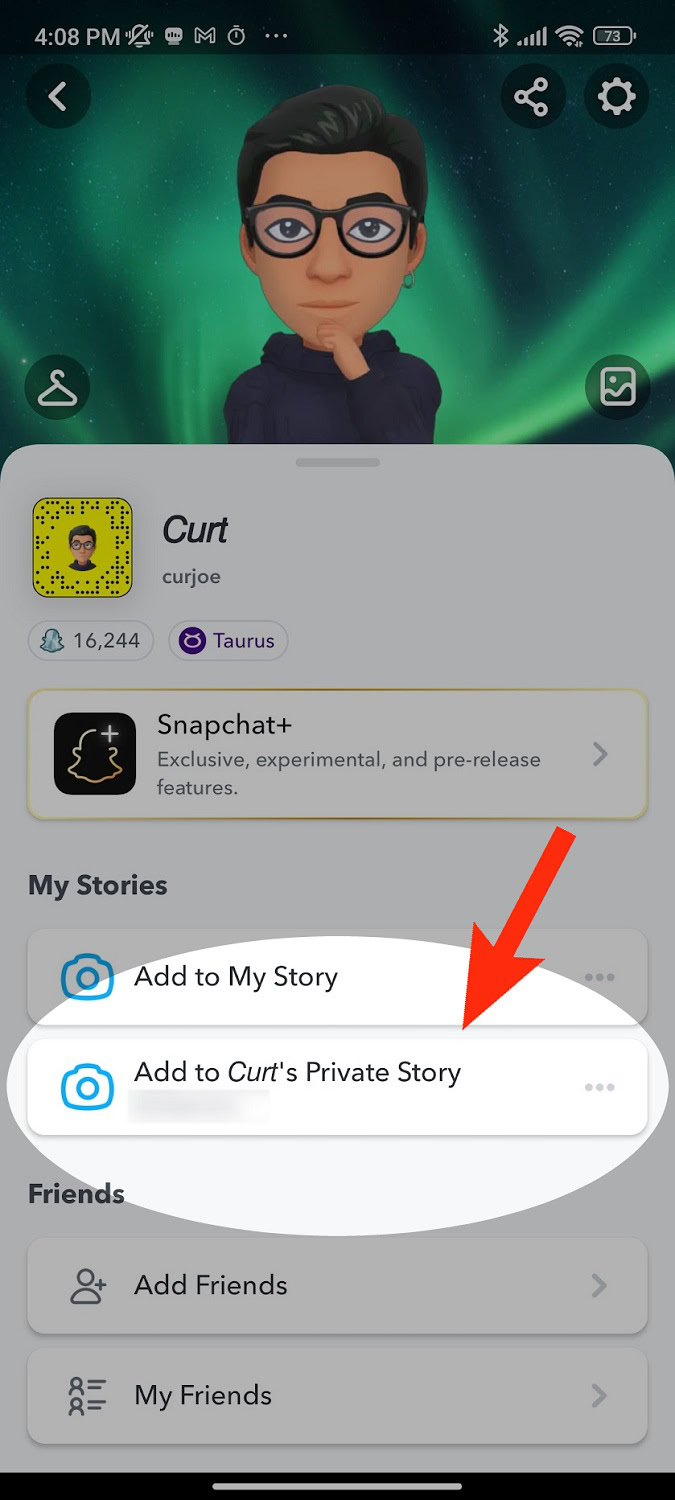This screenshot has width=675, height=1500.
Task: Go back from the profile screen
Action: coord(58,97)
